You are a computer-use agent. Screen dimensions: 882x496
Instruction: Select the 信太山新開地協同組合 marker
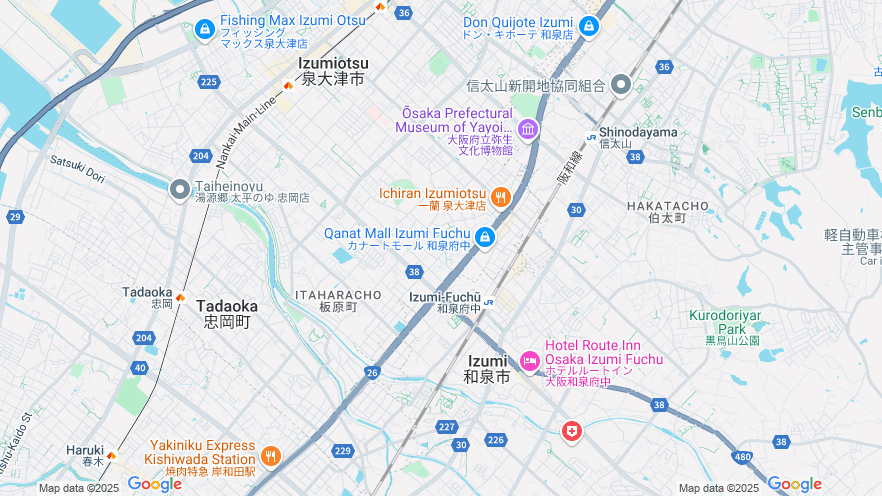tap(621, 85)
